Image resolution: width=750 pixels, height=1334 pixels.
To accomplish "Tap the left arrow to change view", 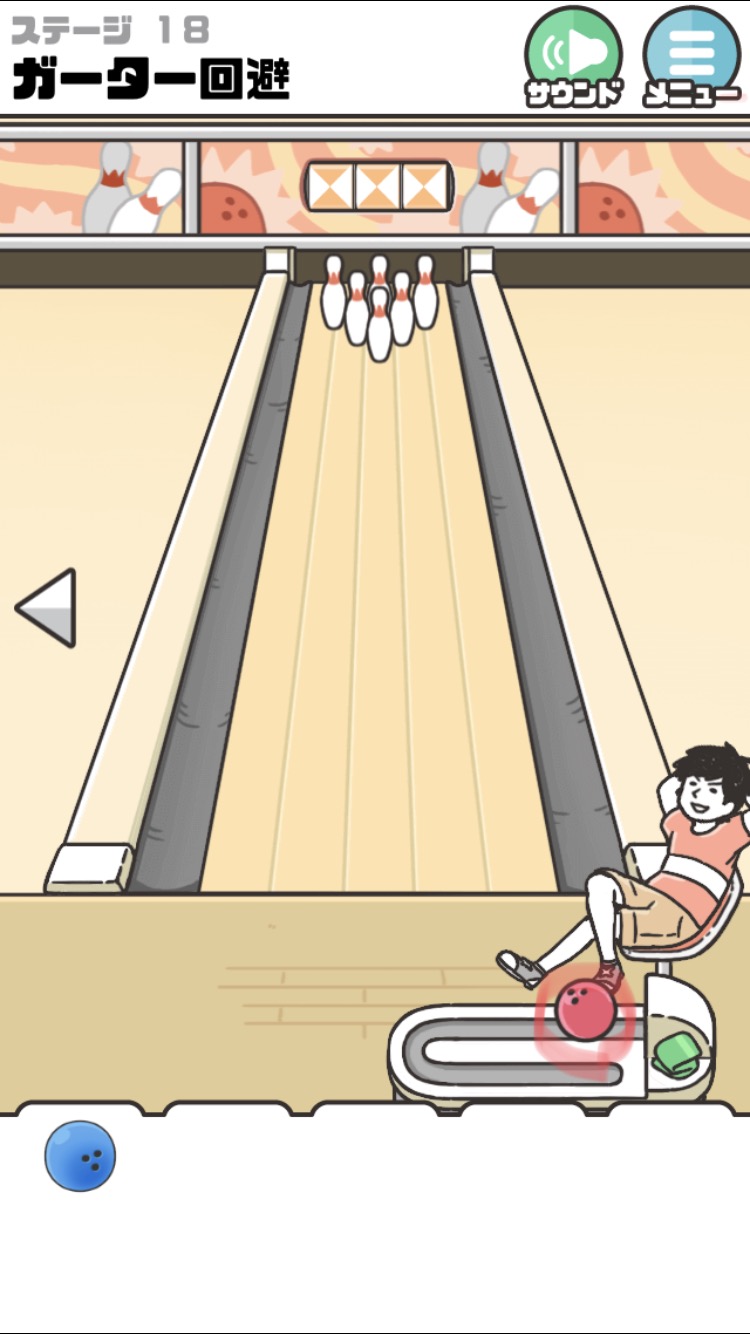I will point(46,607).
